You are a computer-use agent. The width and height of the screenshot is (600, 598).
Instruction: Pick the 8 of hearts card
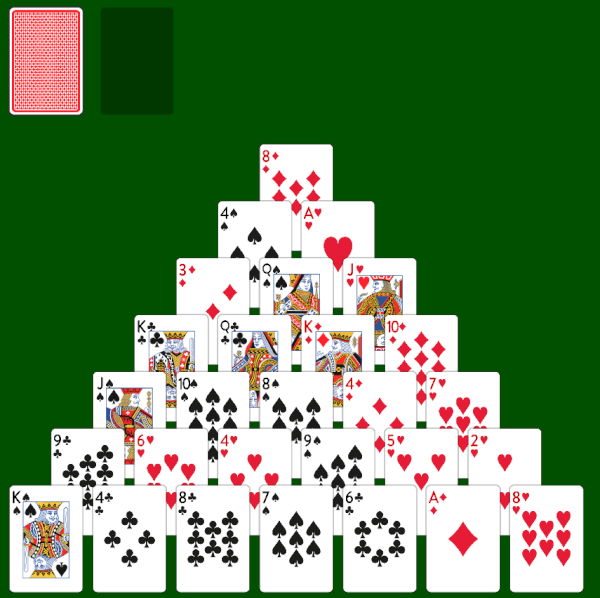pyautogui.click(x=546, y=539)
